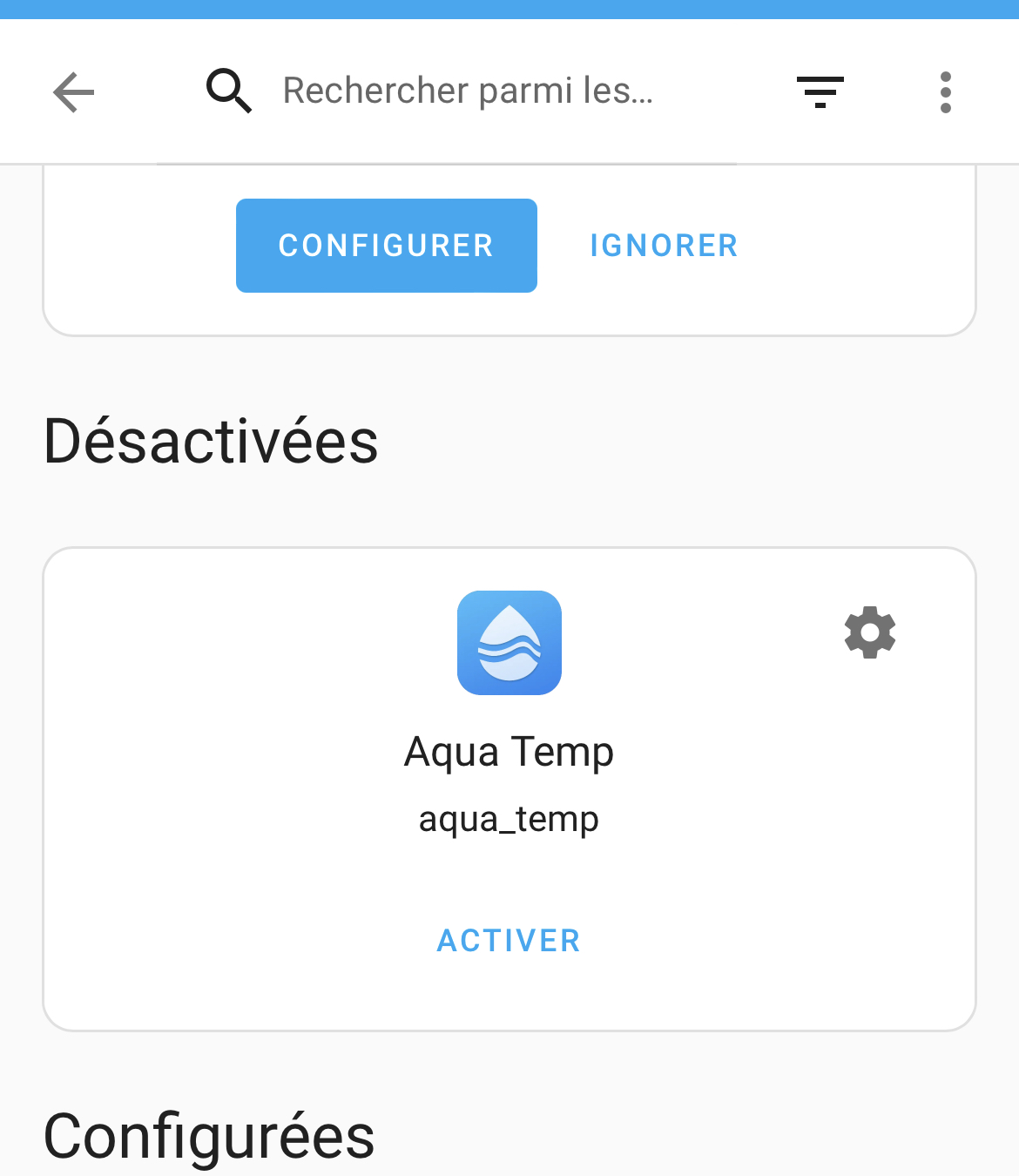Open the three-dot overflow menu
The height and width of the screenshot is (1176, 1019).
coord(946,92)
